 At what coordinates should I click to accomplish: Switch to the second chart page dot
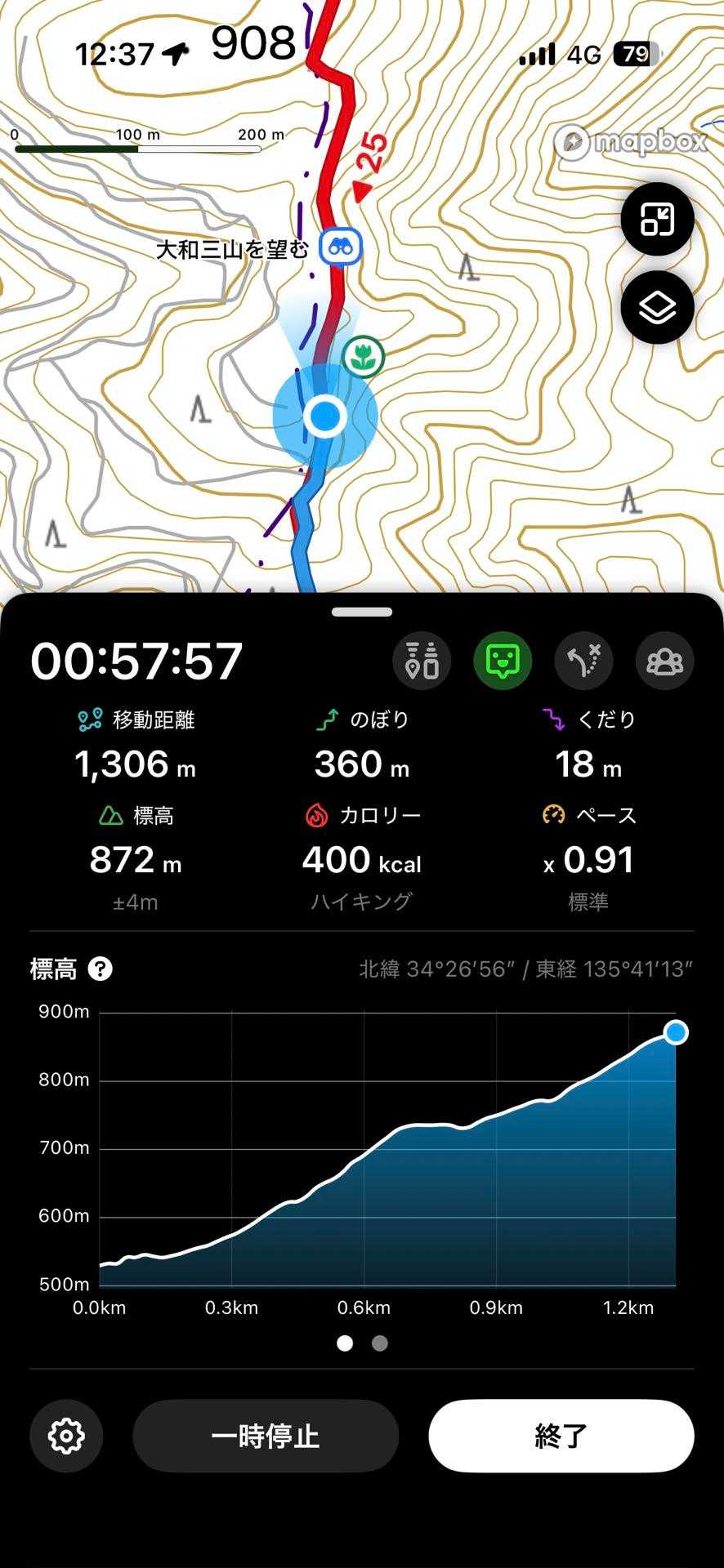(x=380, y=1343)
